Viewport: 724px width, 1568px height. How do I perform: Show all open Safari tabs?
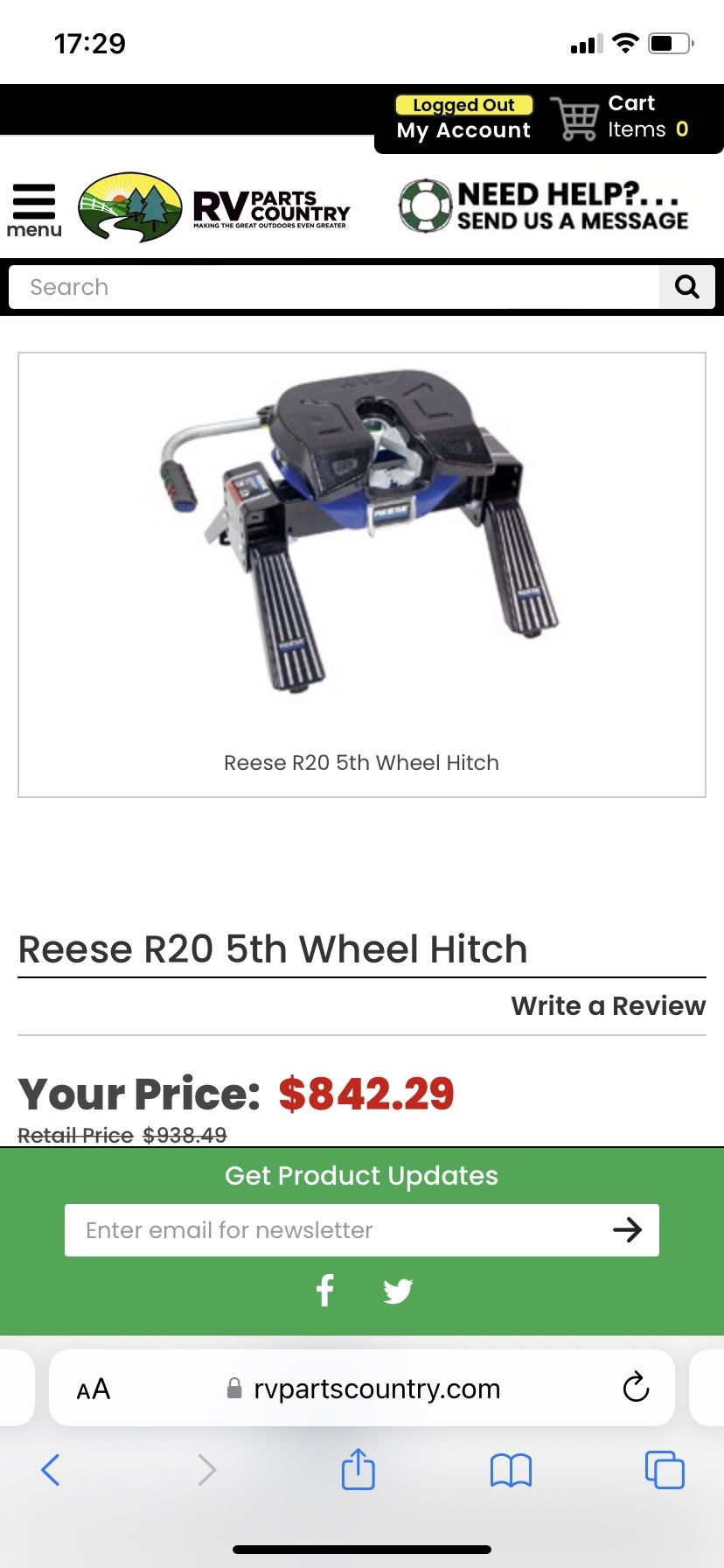(664, 1470)
